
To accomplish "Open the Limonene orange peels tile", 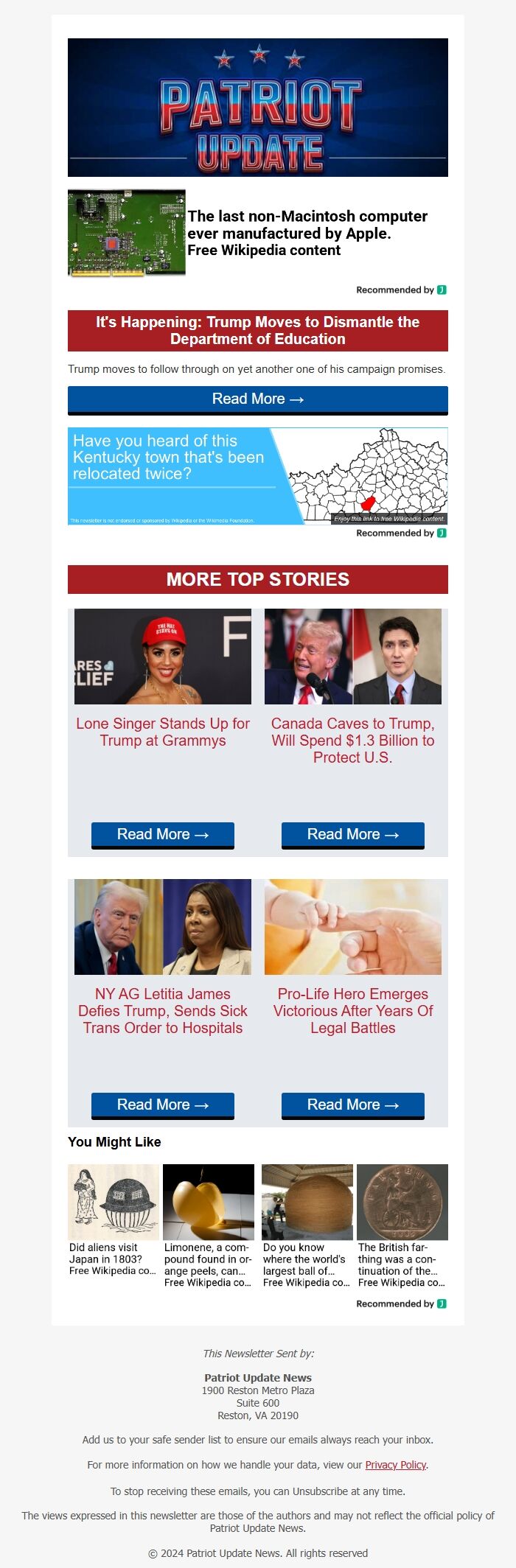I will [x=208, y=1225].
